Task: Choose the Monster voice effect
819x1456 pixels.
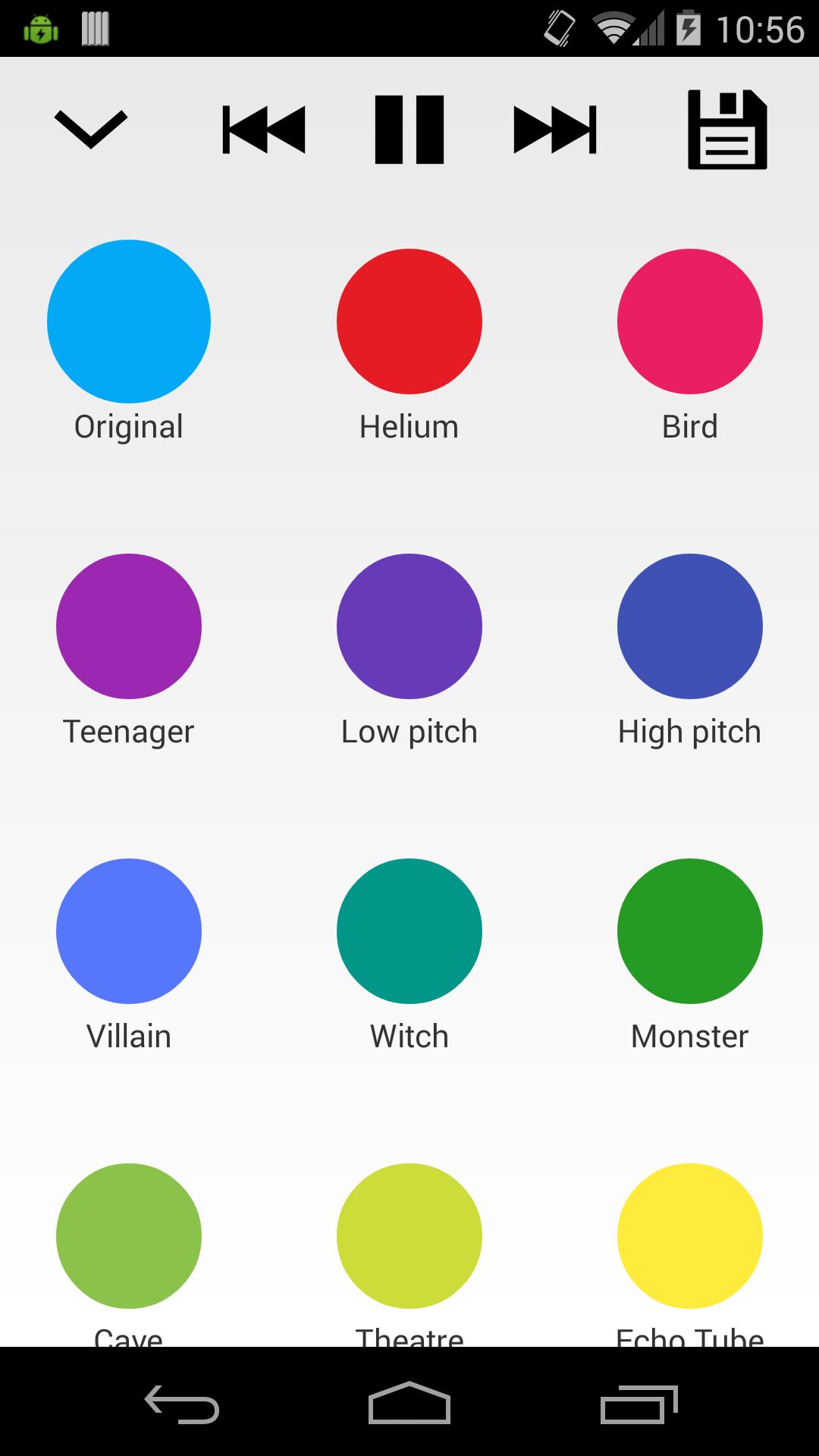Action: [x=690, y=931]
